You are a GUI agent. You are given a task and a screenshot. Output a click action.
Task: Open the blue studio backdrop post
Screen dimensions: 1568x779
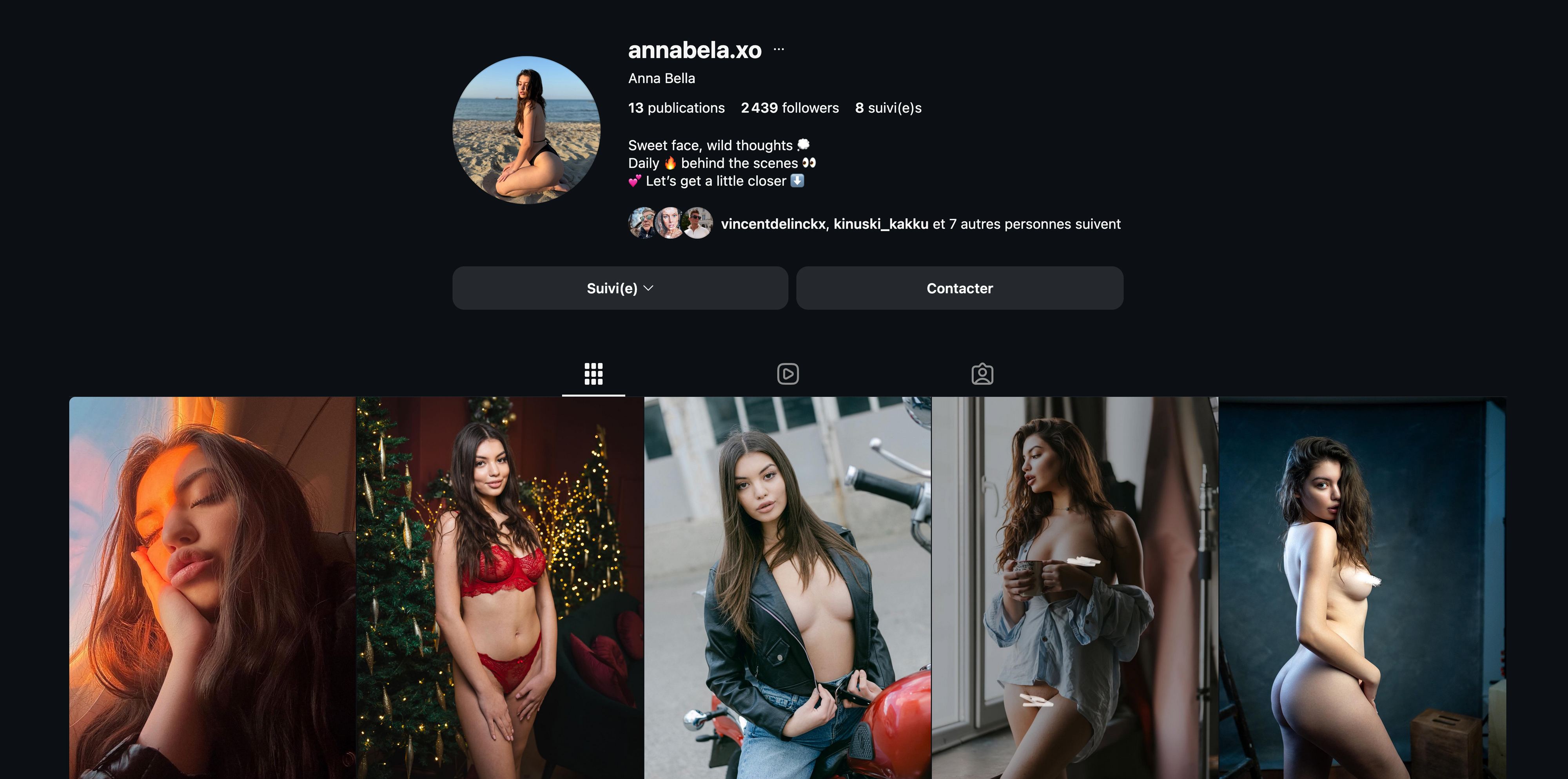pyautogui.click(x=1362, y=587)
